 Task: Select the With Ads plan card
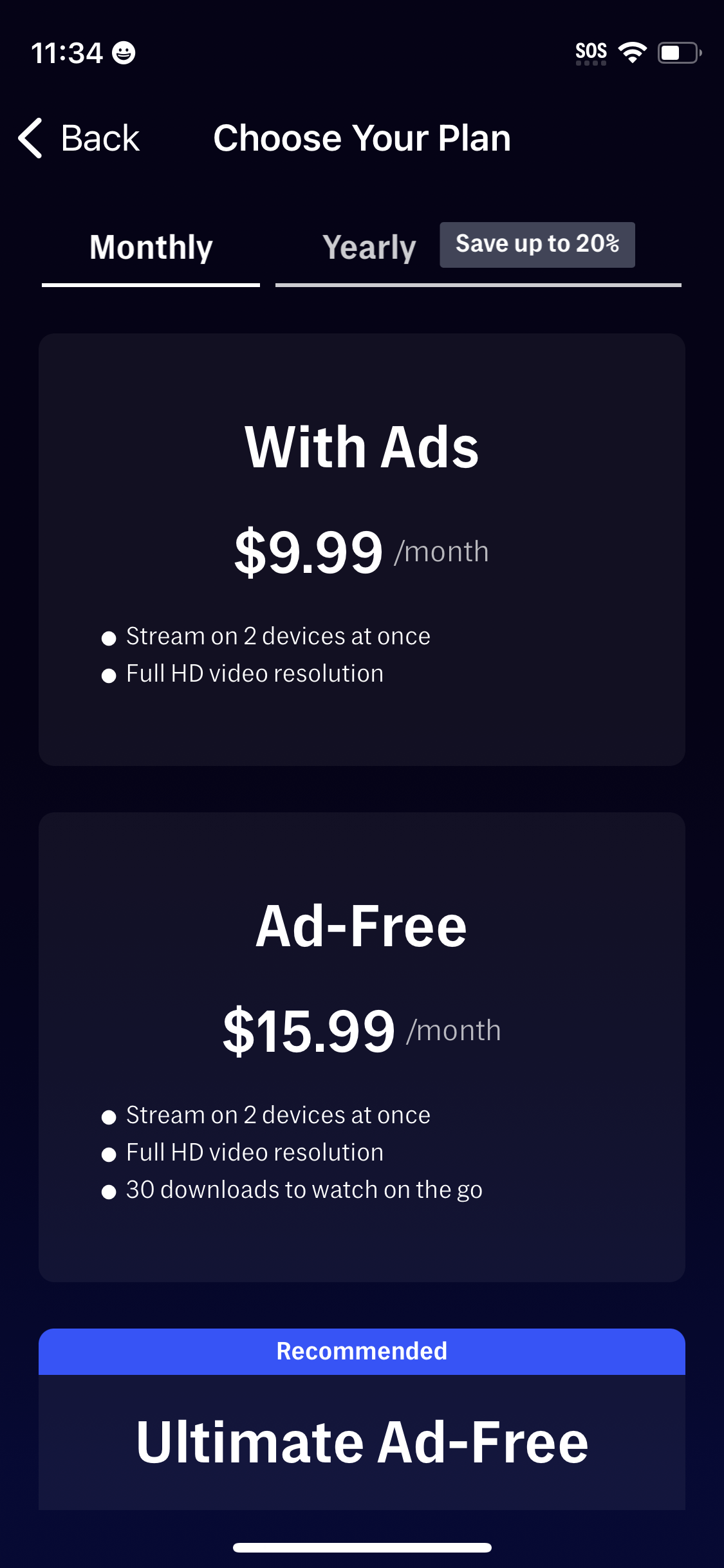[362, 549]
